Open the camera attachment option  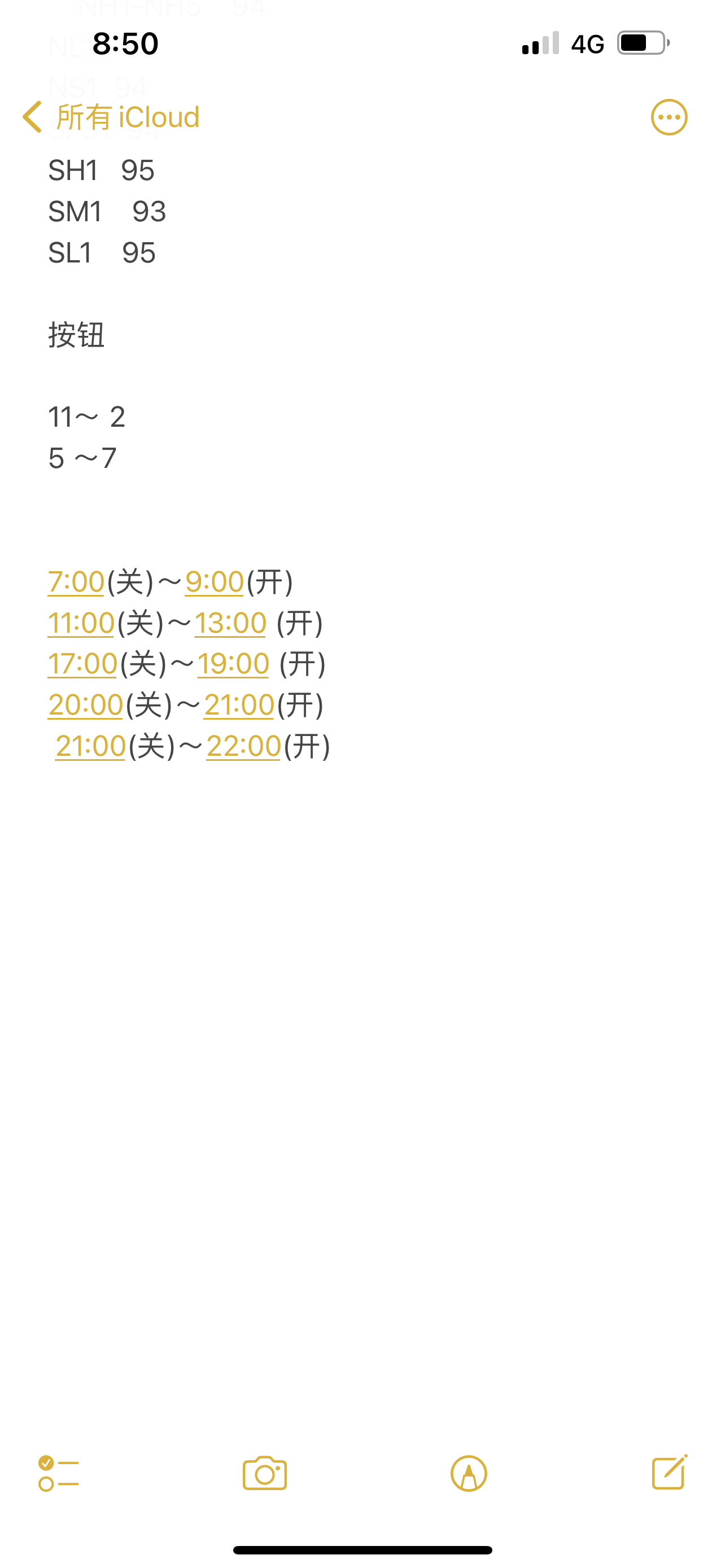click(x=264, y=1473)
